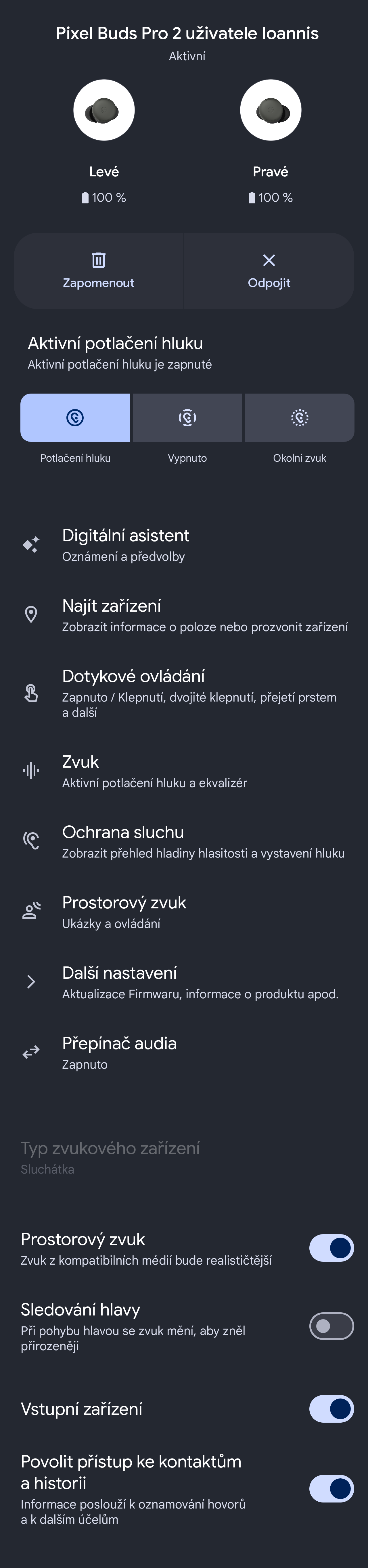Tap the Zapomenout button
The width and height of the screenshot is (368, 1568).
click(99, 271)
